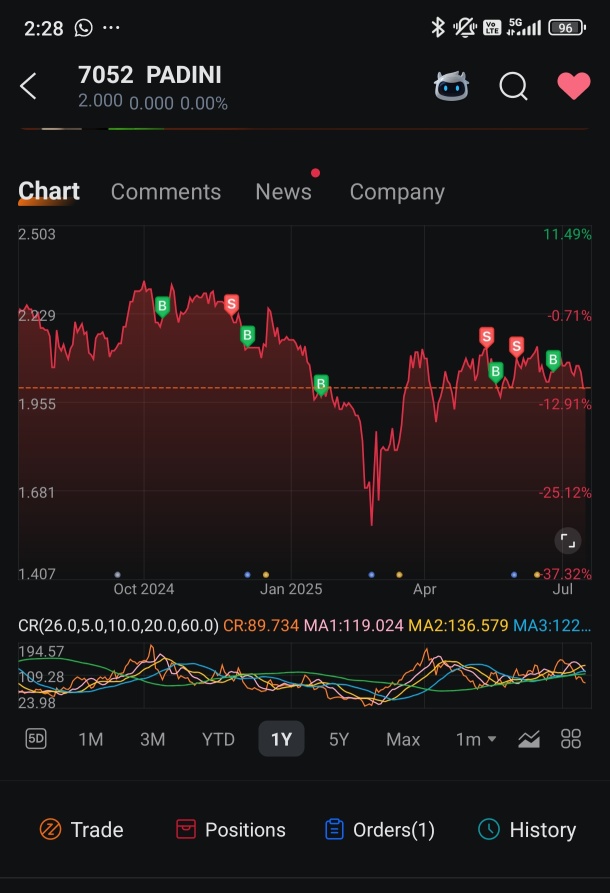
Task: Switch to the News tab
Action: point(283,192)
